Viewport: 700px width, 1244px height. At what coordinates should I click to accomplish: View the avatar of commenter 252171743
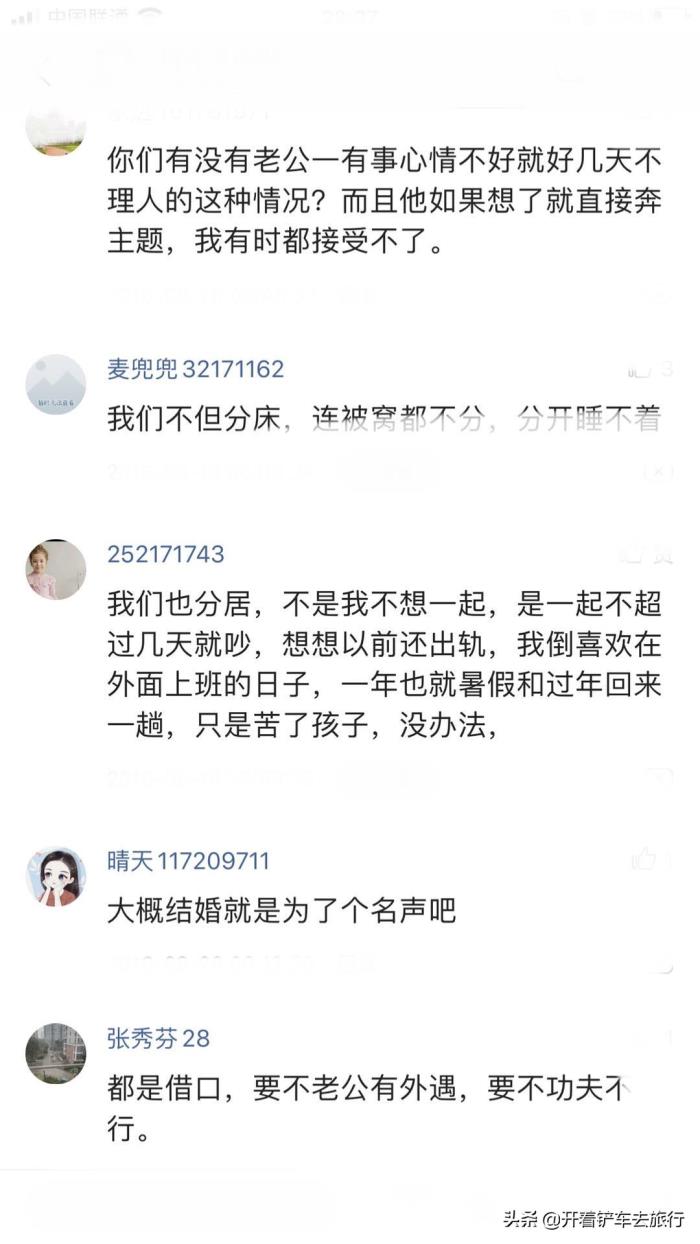pos(56,570)
